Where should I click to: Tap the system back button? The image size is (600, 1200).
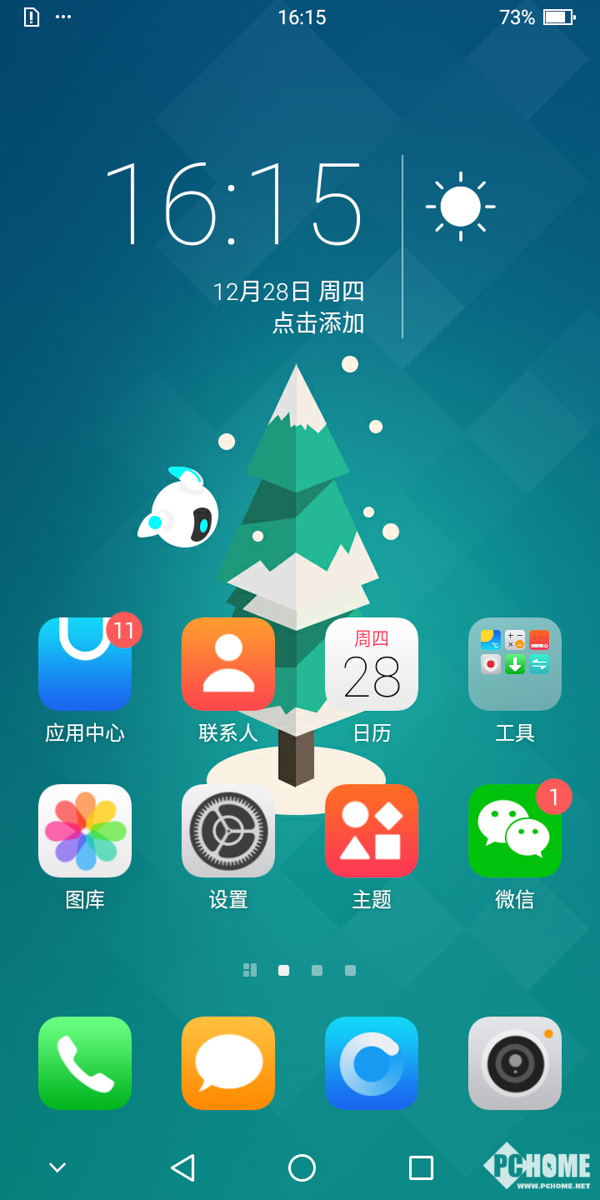pyautogui.click(x=182, y=1167)
